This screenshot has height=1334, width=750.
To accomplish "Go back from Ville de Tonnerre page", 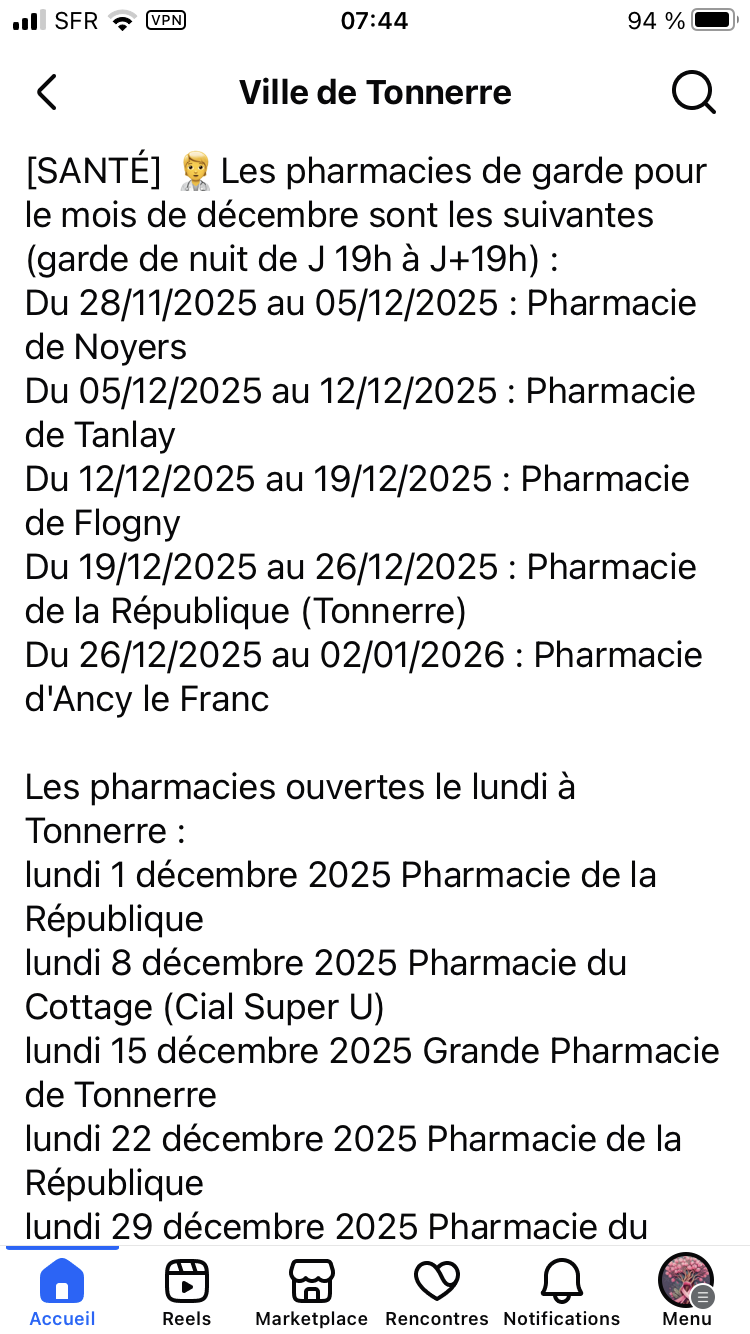I will coord(47,92).
